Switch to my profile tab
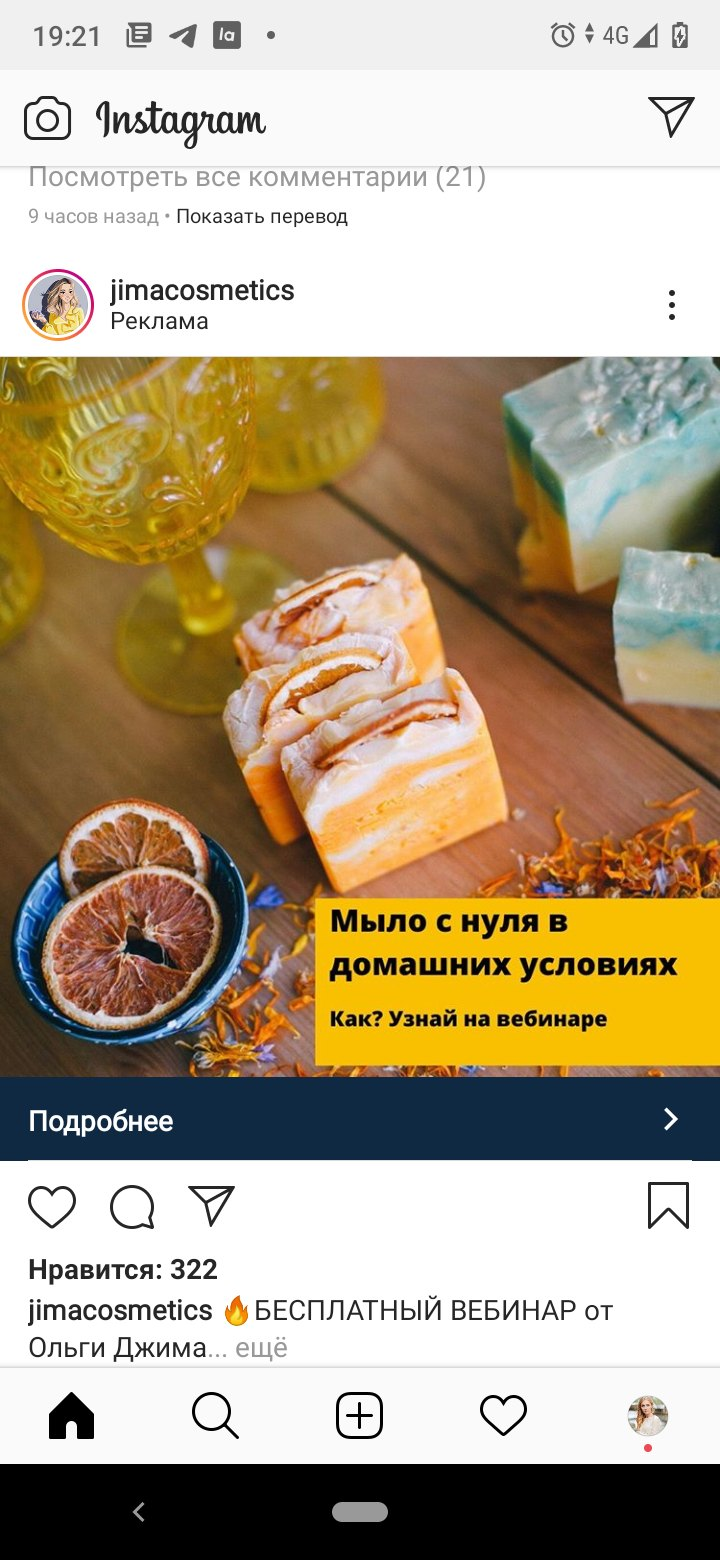The height and width of the screenshot is (1560, 720). coord(647,1416)
